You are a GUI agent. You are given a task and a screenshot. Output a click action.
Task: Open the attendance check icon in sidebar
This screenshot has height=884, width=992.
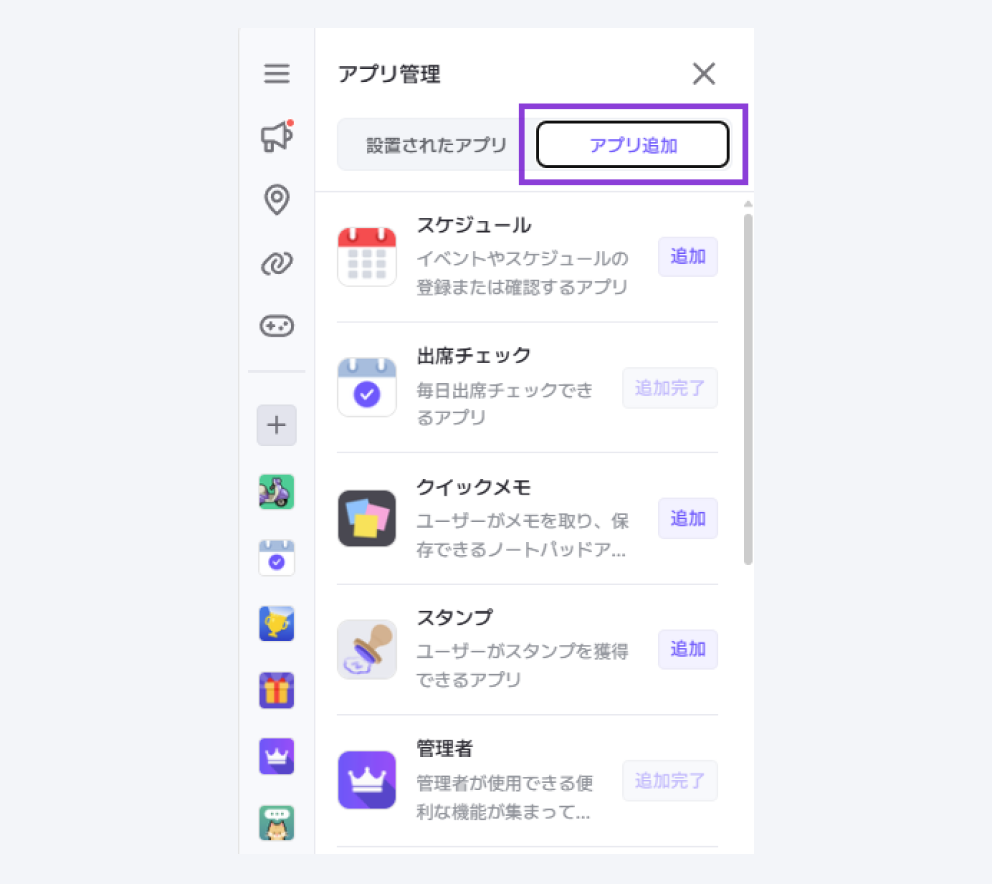coord(276,558)
